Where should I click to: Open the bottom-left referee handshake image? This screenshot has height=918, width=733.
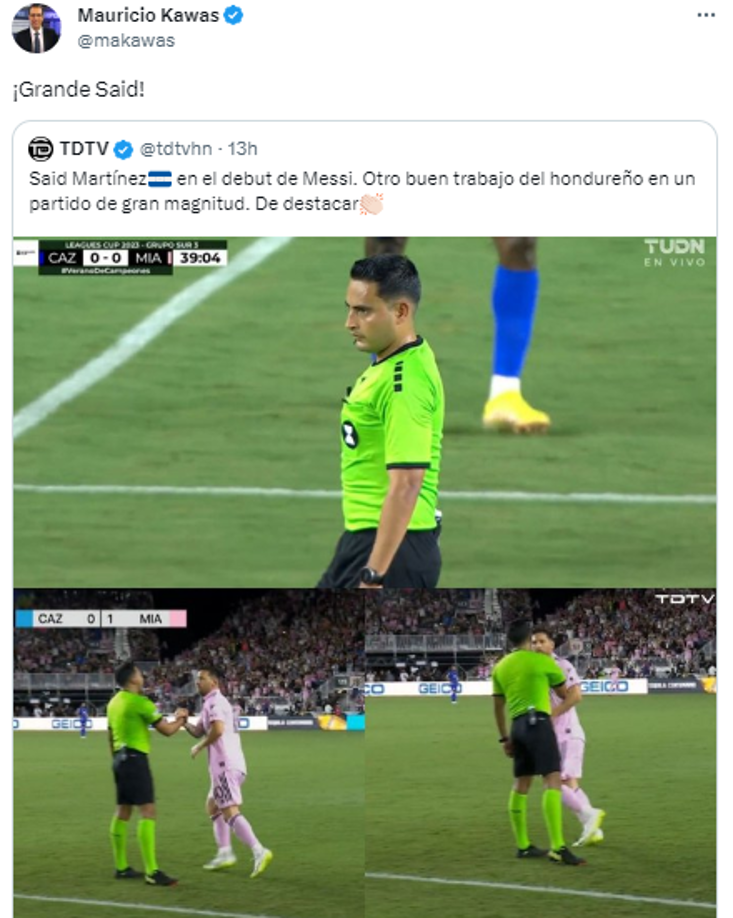click(189, 752)
